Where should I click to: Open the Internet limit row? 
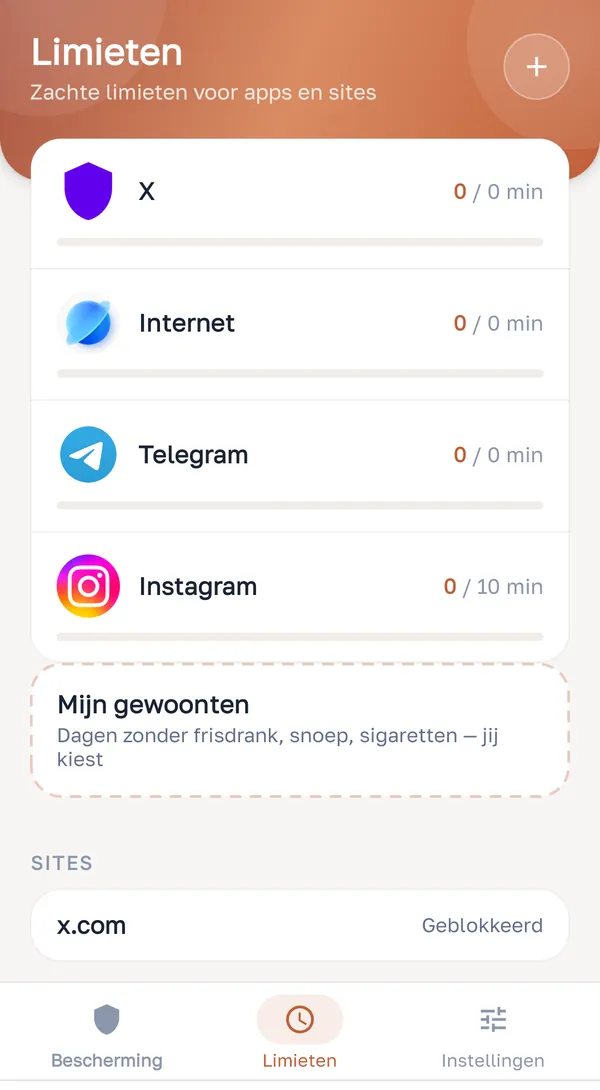[300, 334]
